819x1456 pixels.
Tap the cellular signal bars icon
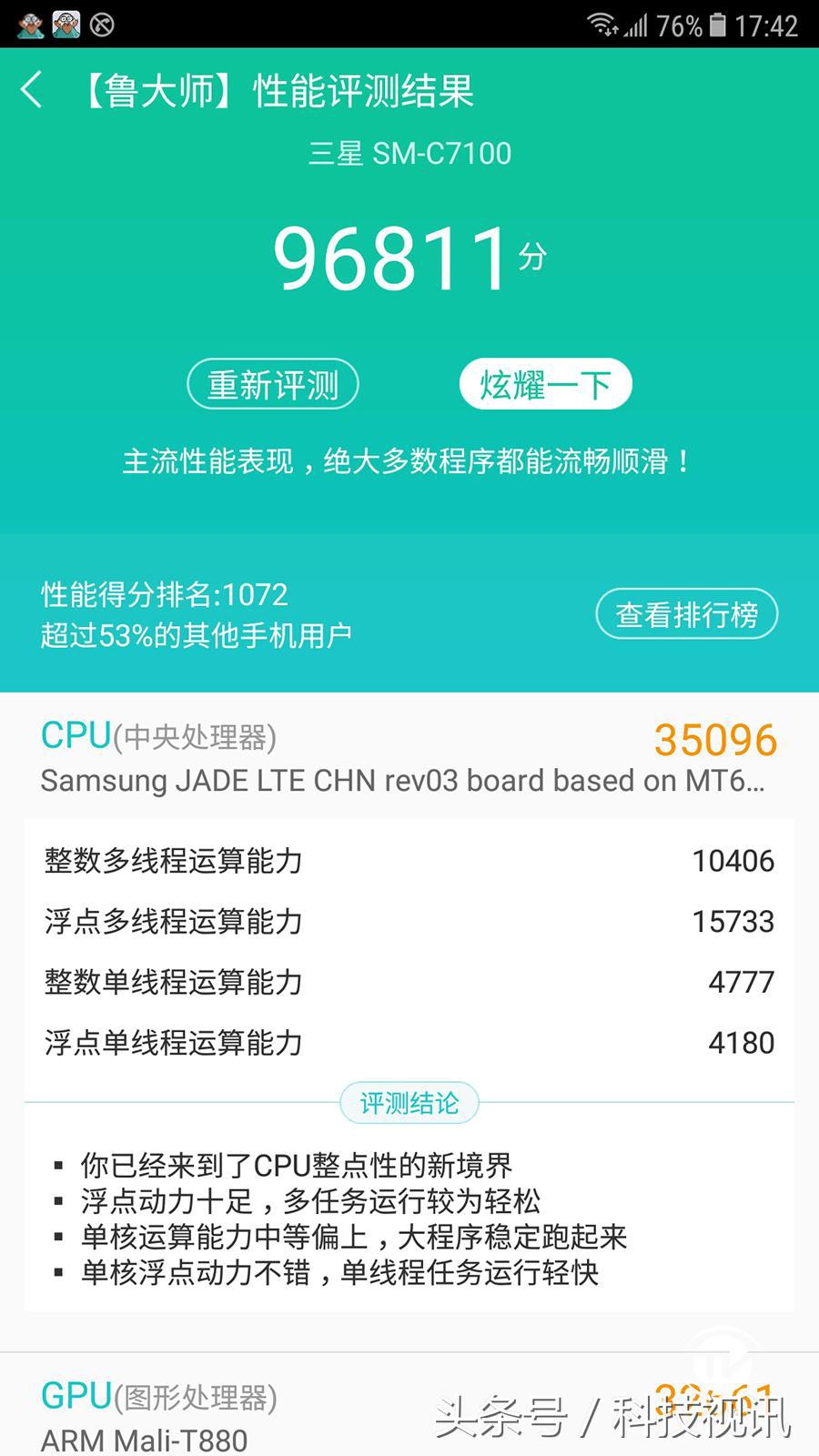tap(634, 25)
